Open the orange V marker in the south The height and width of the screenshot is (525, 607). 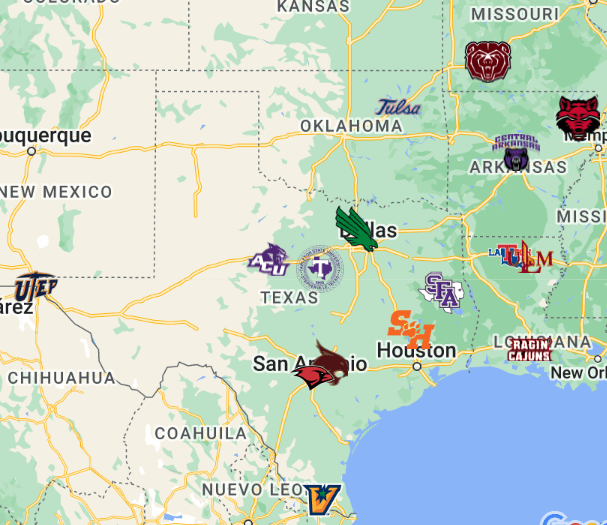(x=322, y=499)
